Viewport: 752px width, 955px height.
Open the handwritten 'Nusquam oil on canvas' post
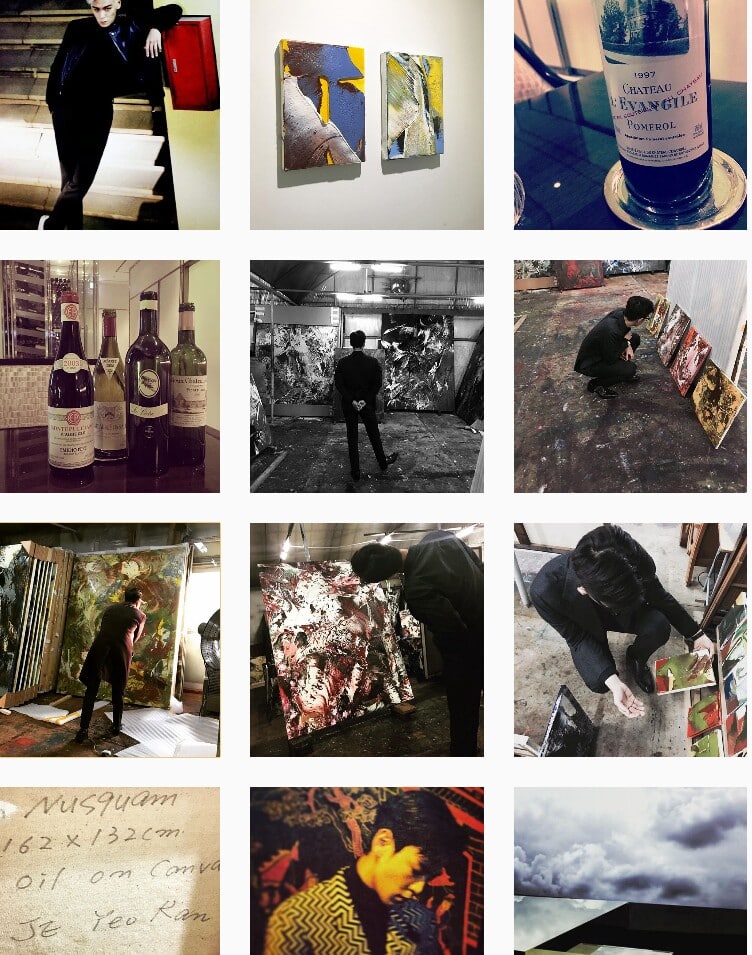point(109,870)
